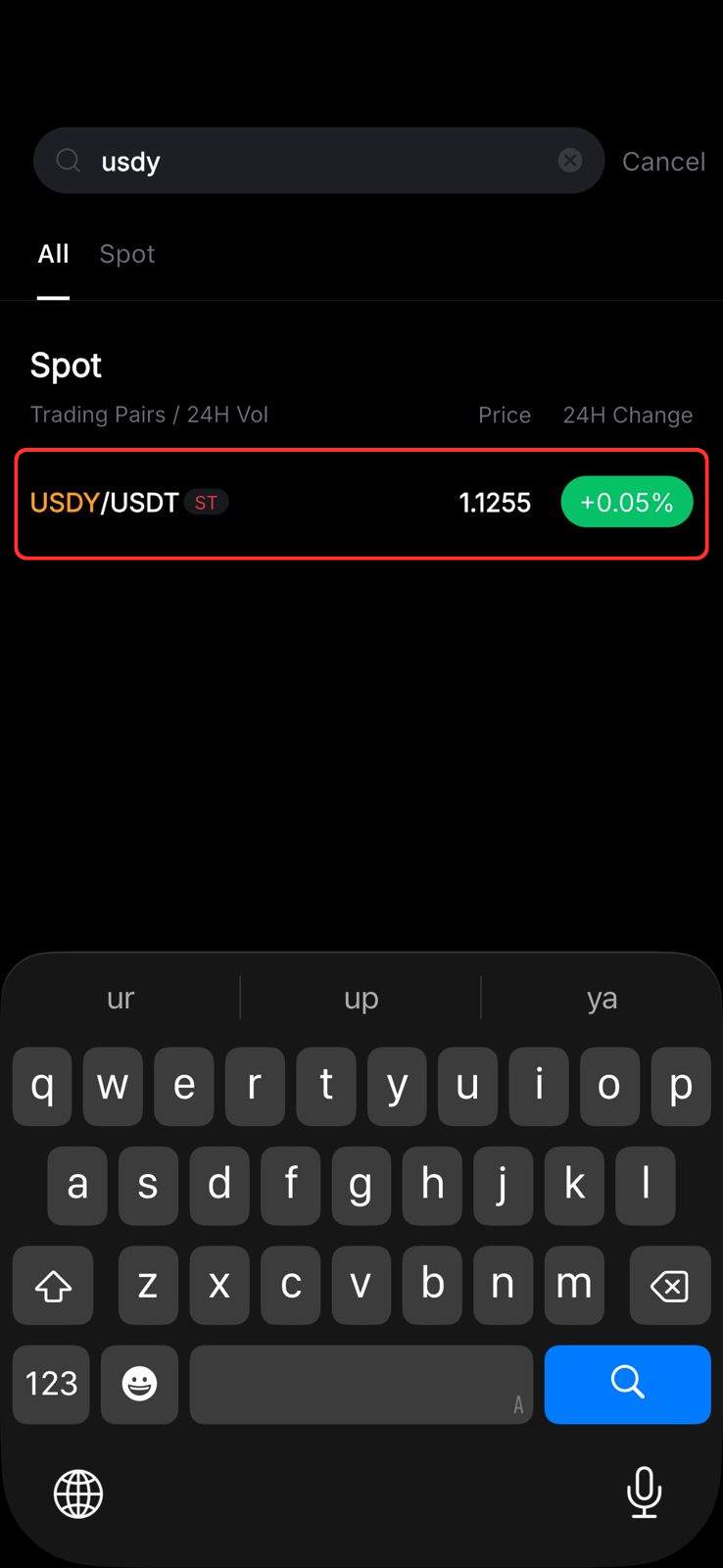Screen dimensions: 723x1568
Task: Tap the blue search key
Action: [x=627, y=1384]
